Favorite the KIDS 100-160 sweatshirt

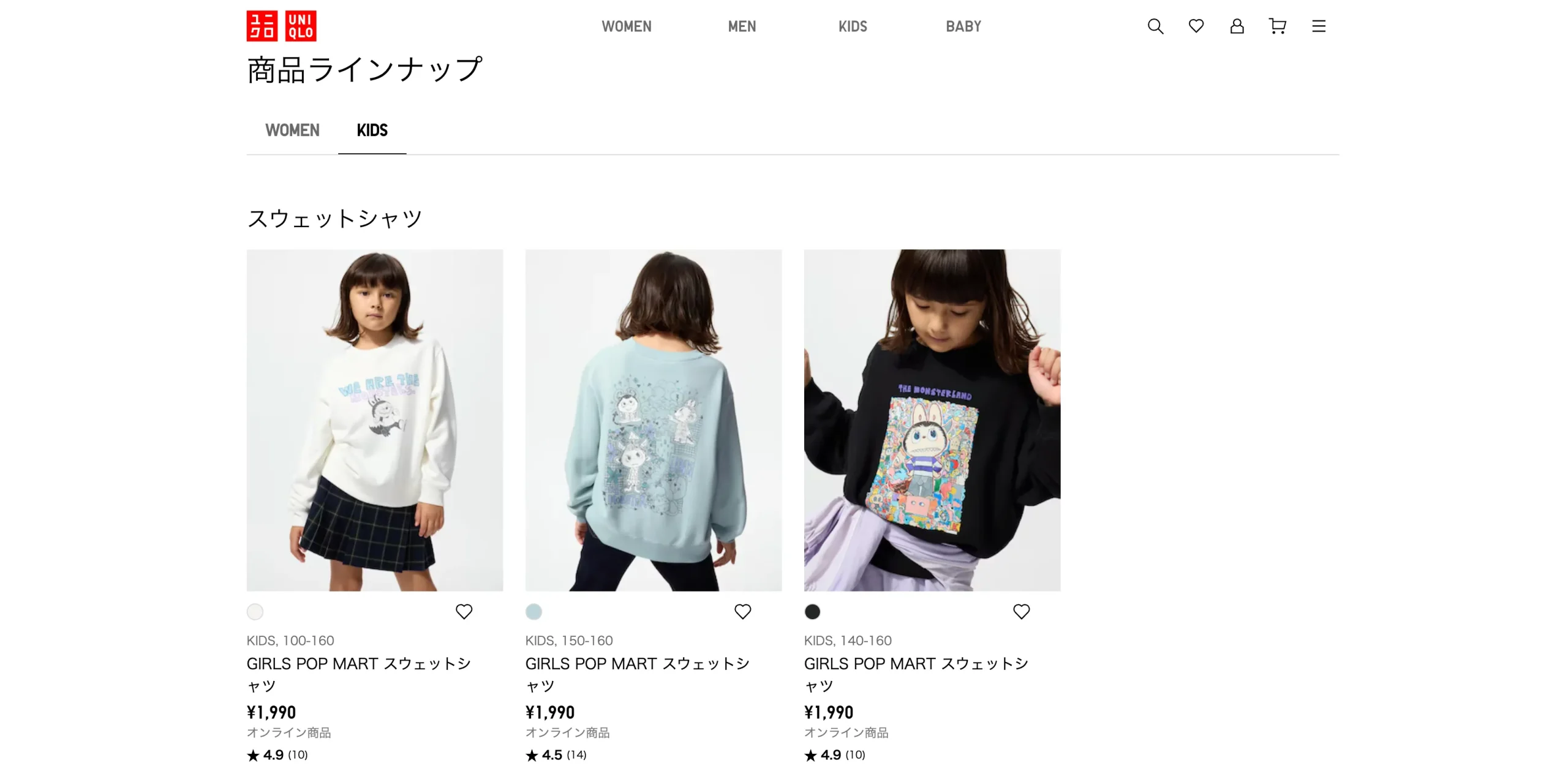coord(464,611)
